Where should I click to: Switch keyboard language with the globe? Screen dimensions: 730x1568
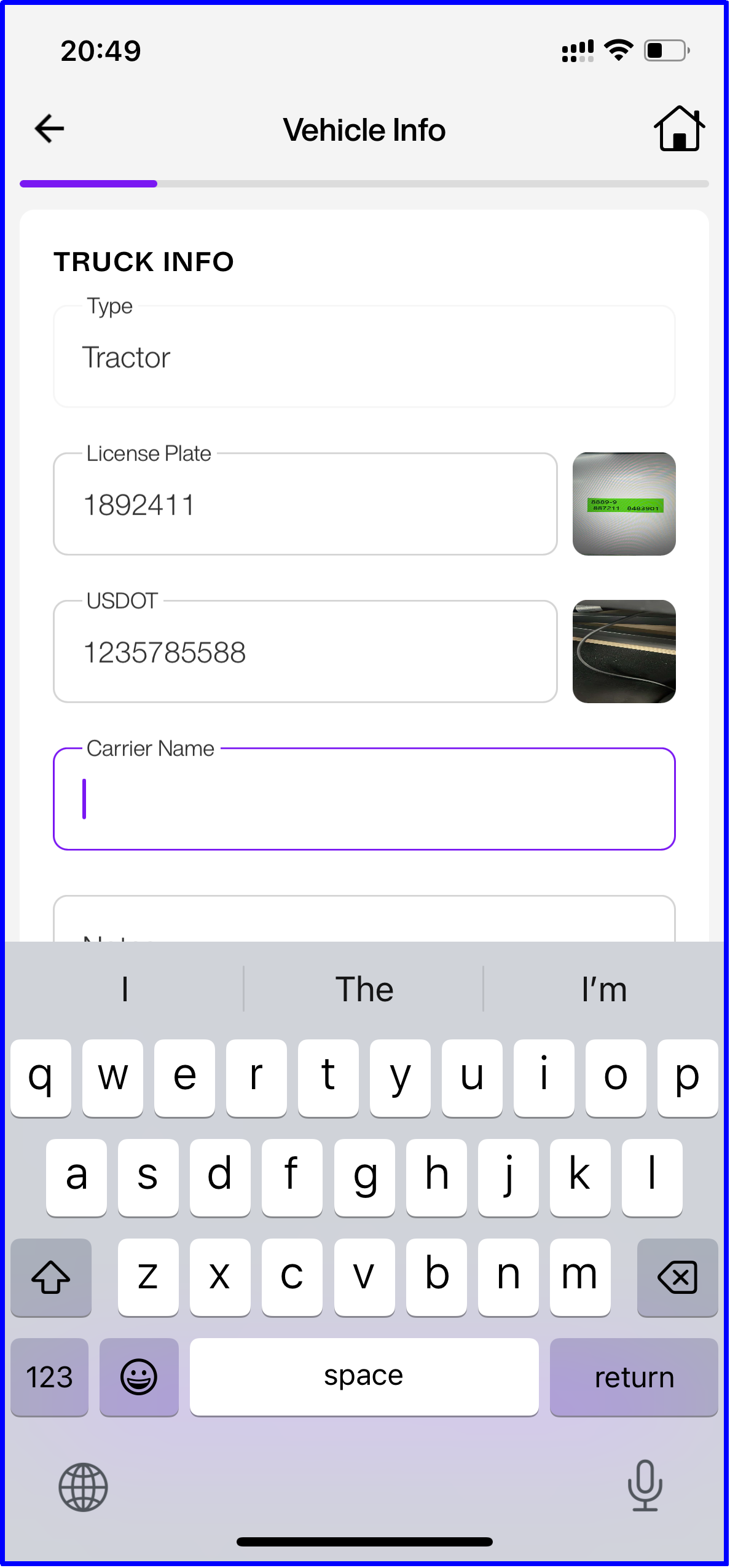(x=83, y=1486)
